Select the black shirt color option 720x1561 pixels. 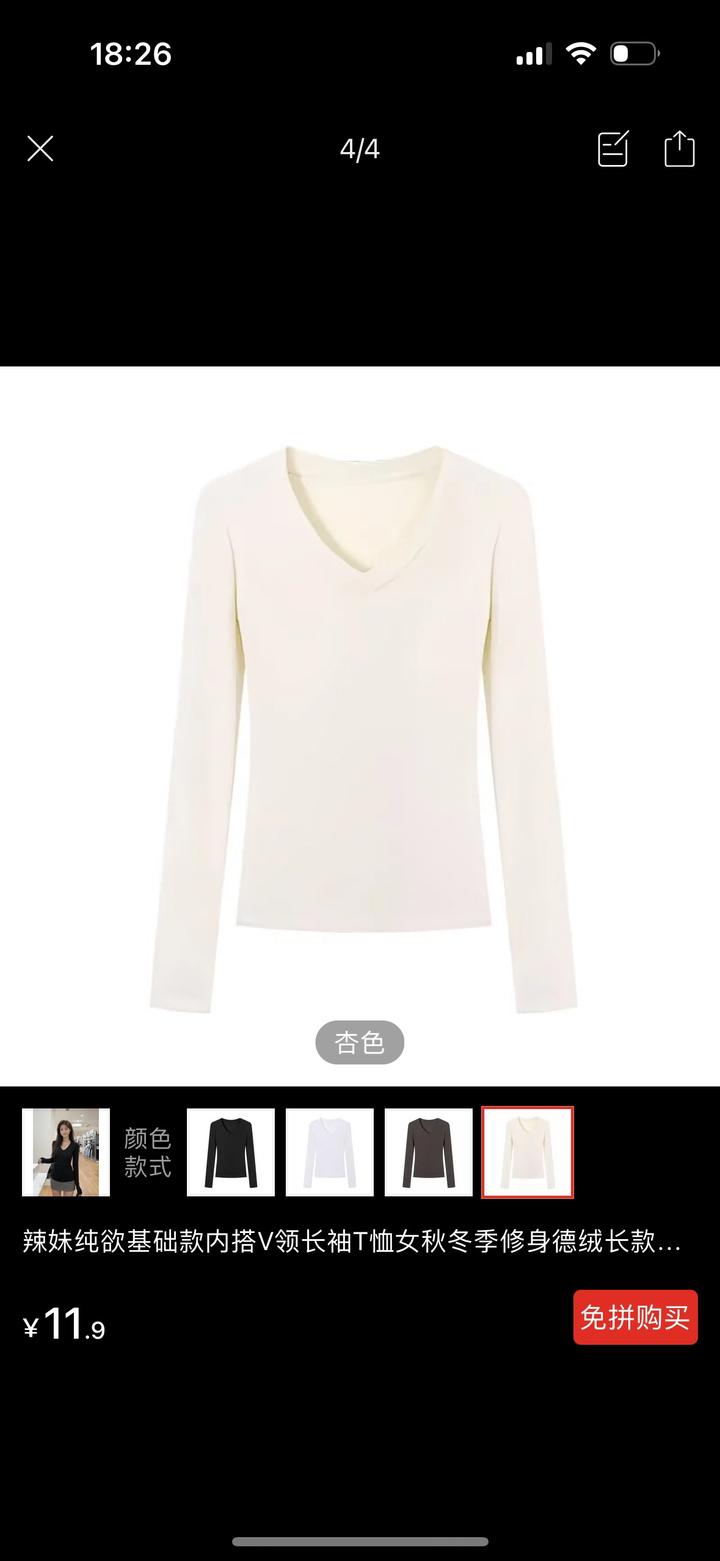click(231, 1152)
